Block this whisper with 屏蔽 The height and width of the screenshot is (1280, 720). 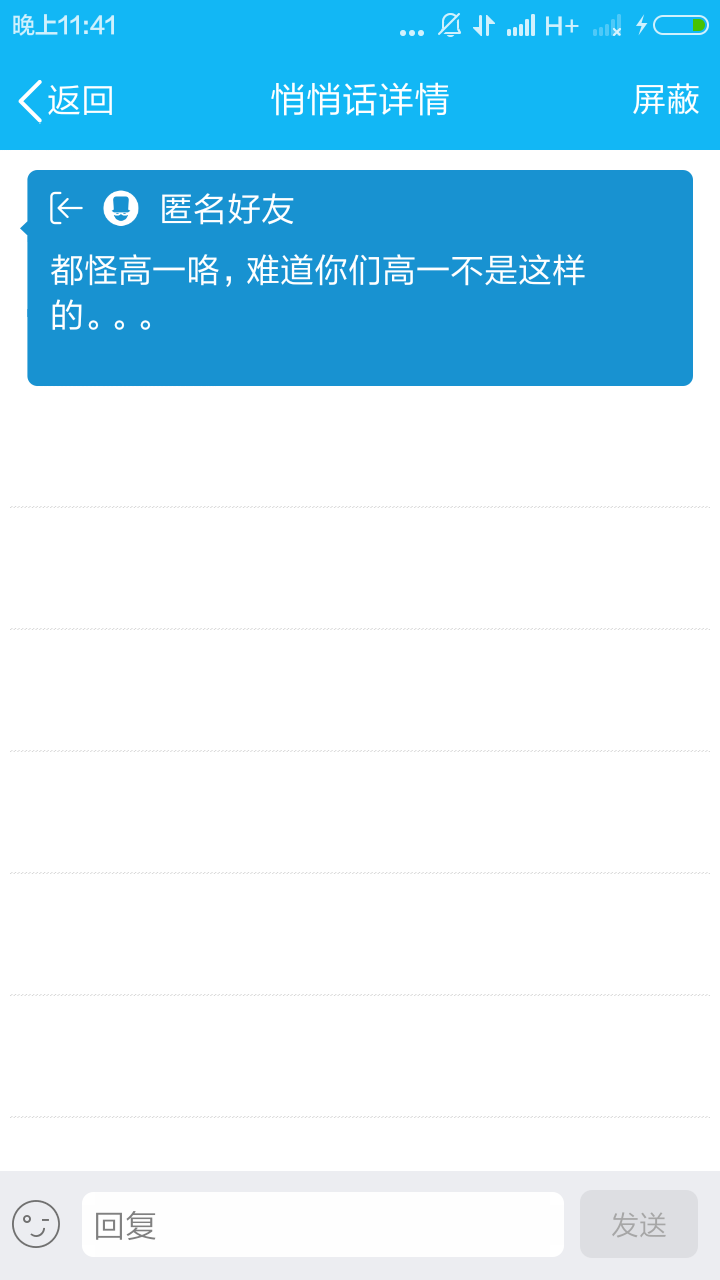pos(665,100)
